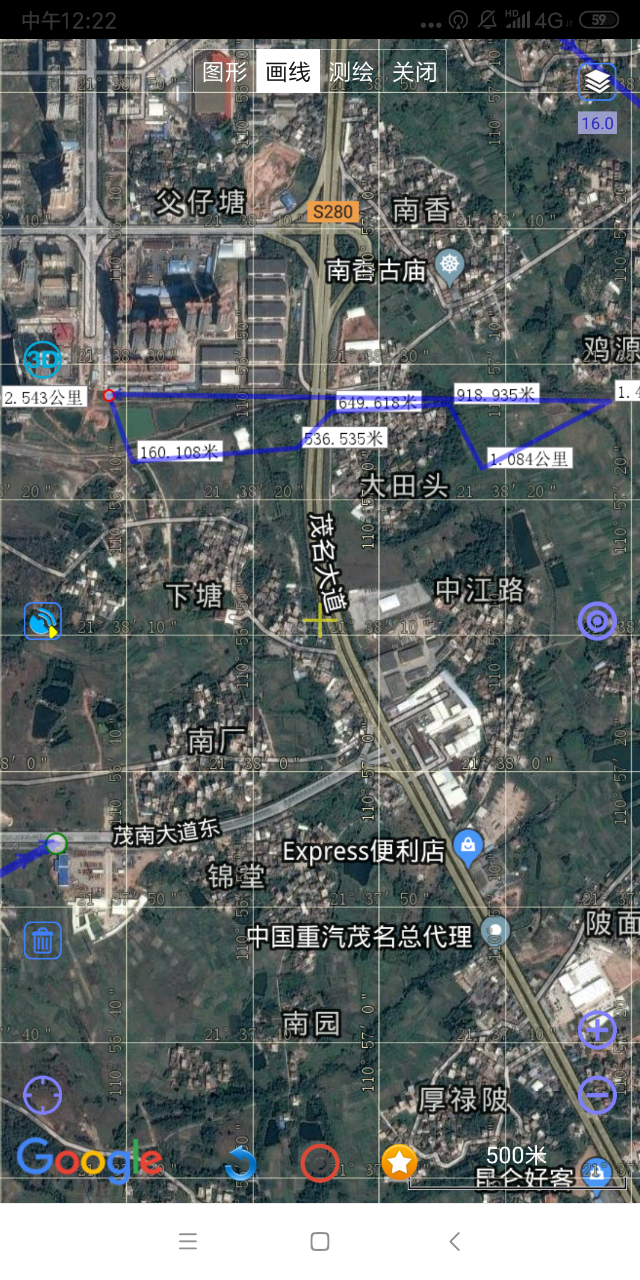Switch to the 图形 tab
The height and width of the screenshot is (1280, 640).
225,72
